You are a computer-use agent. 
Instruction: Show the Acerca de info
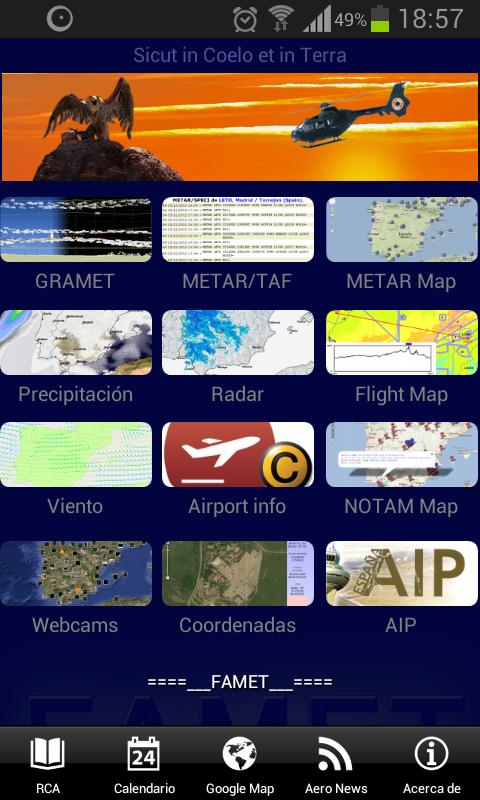432,764
